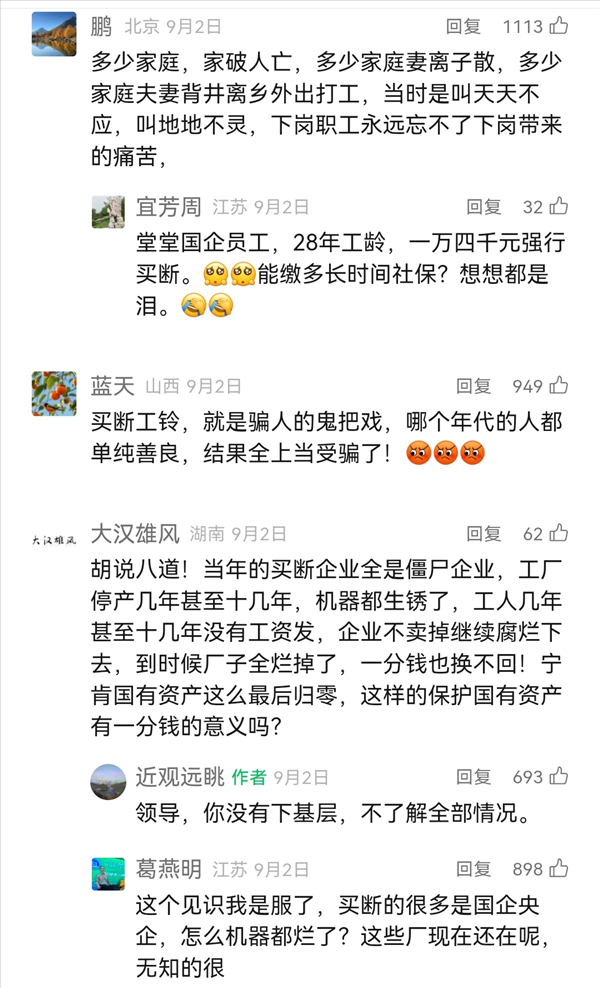Like 大汉雄风's comment
Image resolution: width=600 pixels, height=988 pixels.
click(559, 533)
